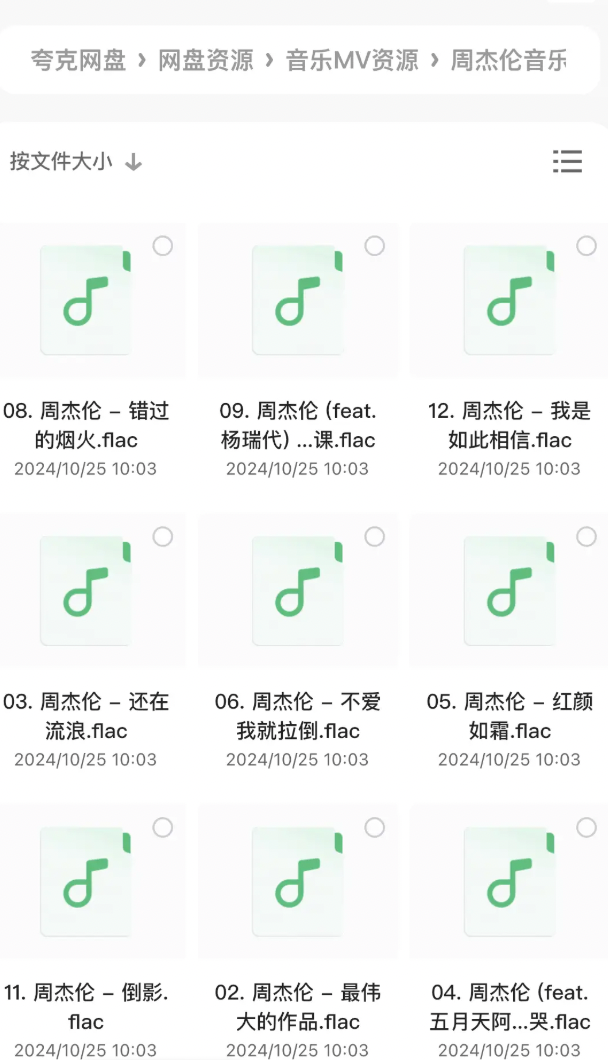This screenshot has height=1060, width=608.
Task: Select checkbox for 06. 不爱我就拉倒.flac
Action: pos(375,537)
